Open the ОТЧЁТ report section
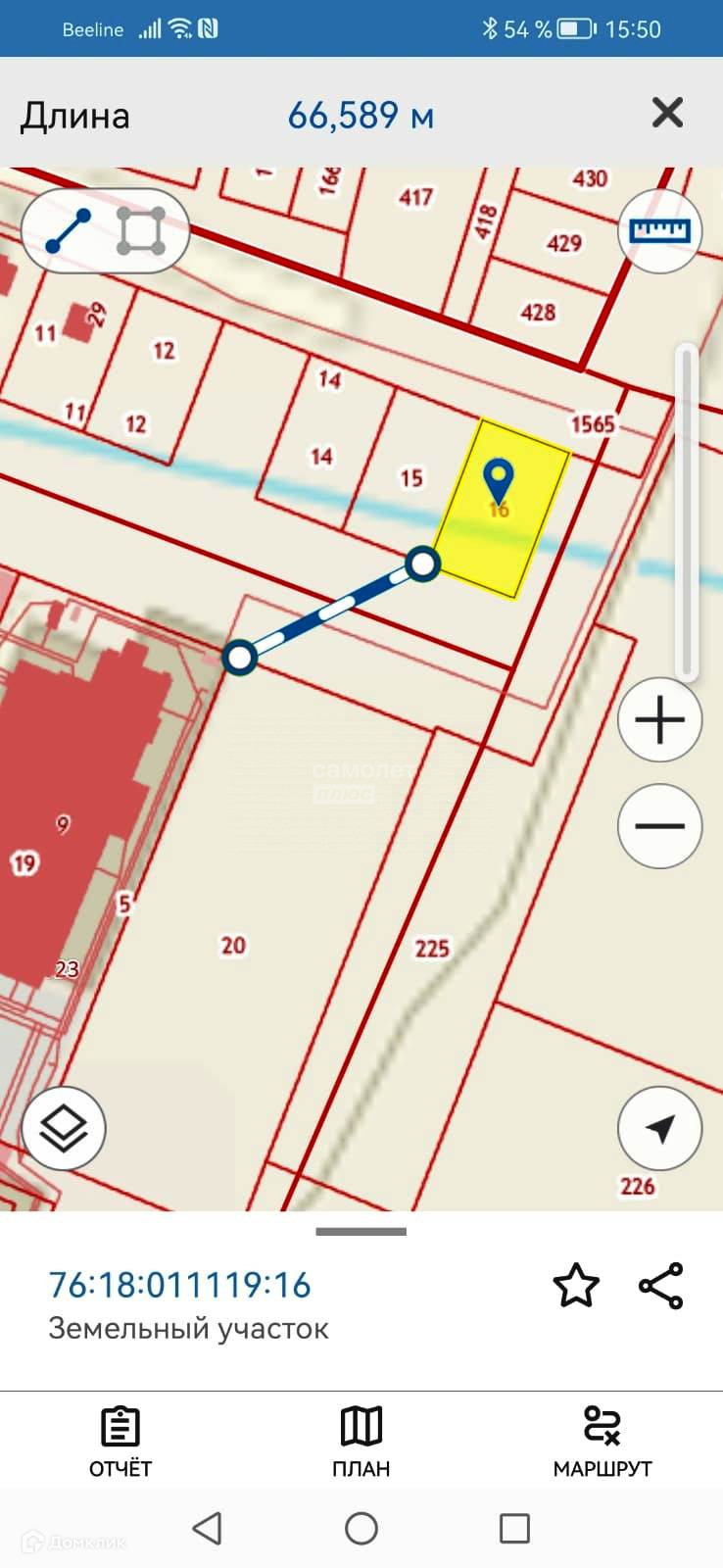 tap(120, 1443)
